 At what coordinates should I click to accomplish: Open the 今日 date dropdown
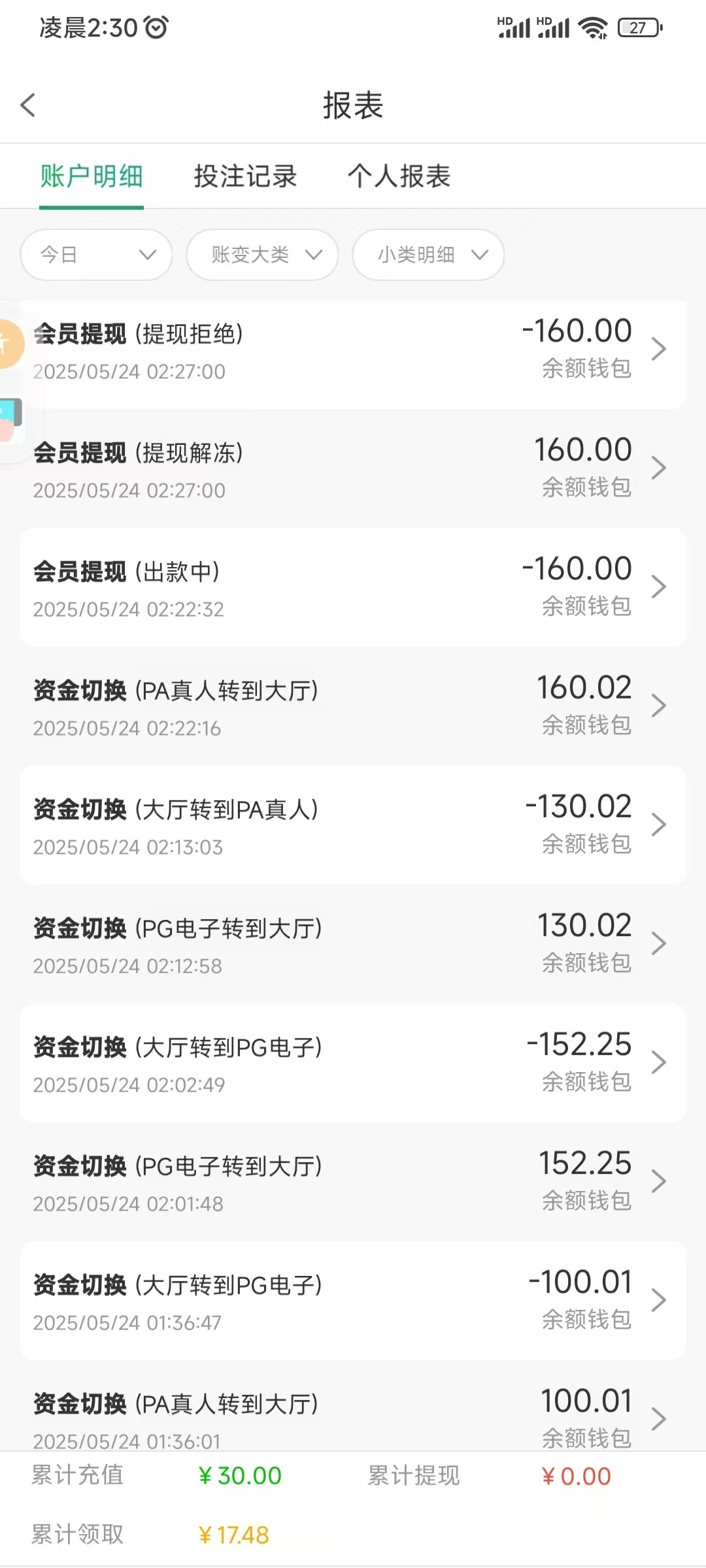pos(96,255)
